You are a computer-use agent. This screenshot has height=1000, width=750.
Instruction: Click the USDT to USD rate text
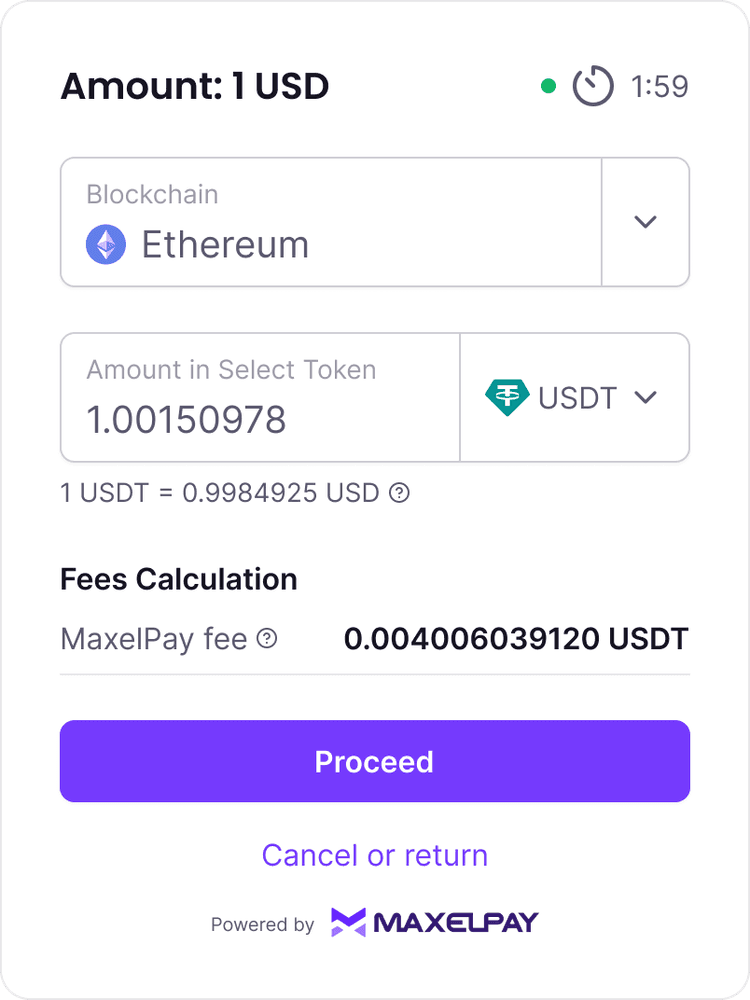216,492
